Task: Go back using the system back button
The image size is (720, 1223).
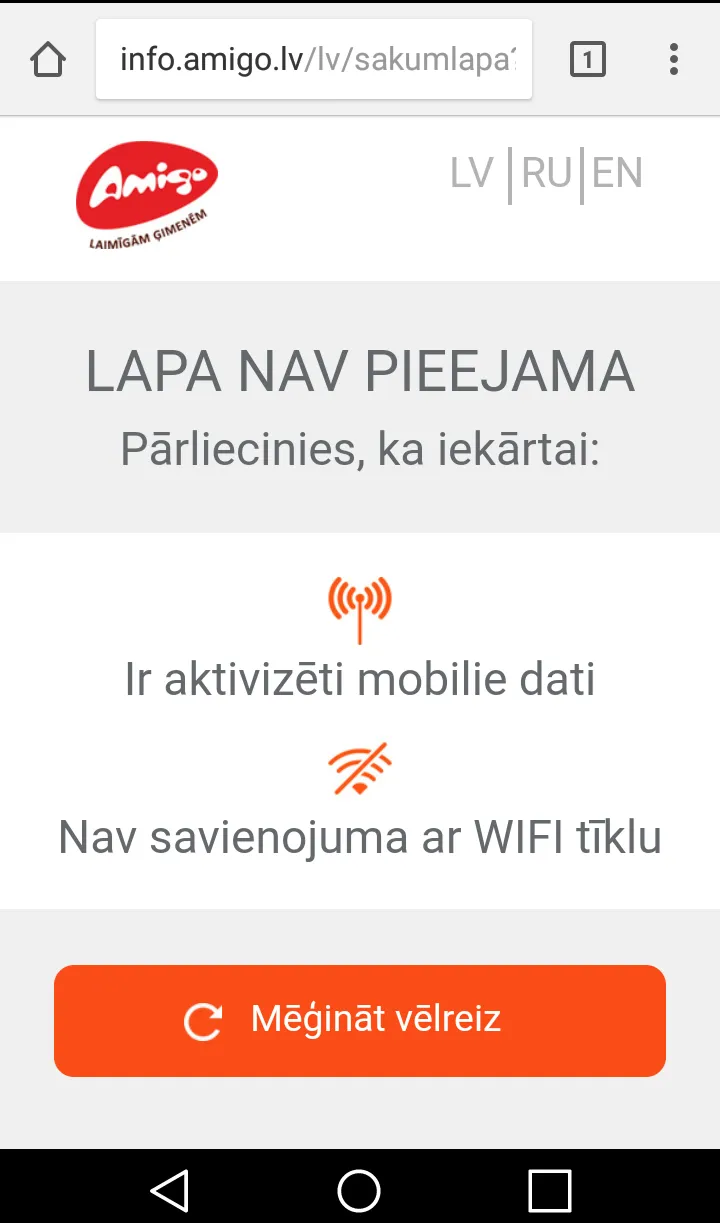Action: coord(169,1190)
